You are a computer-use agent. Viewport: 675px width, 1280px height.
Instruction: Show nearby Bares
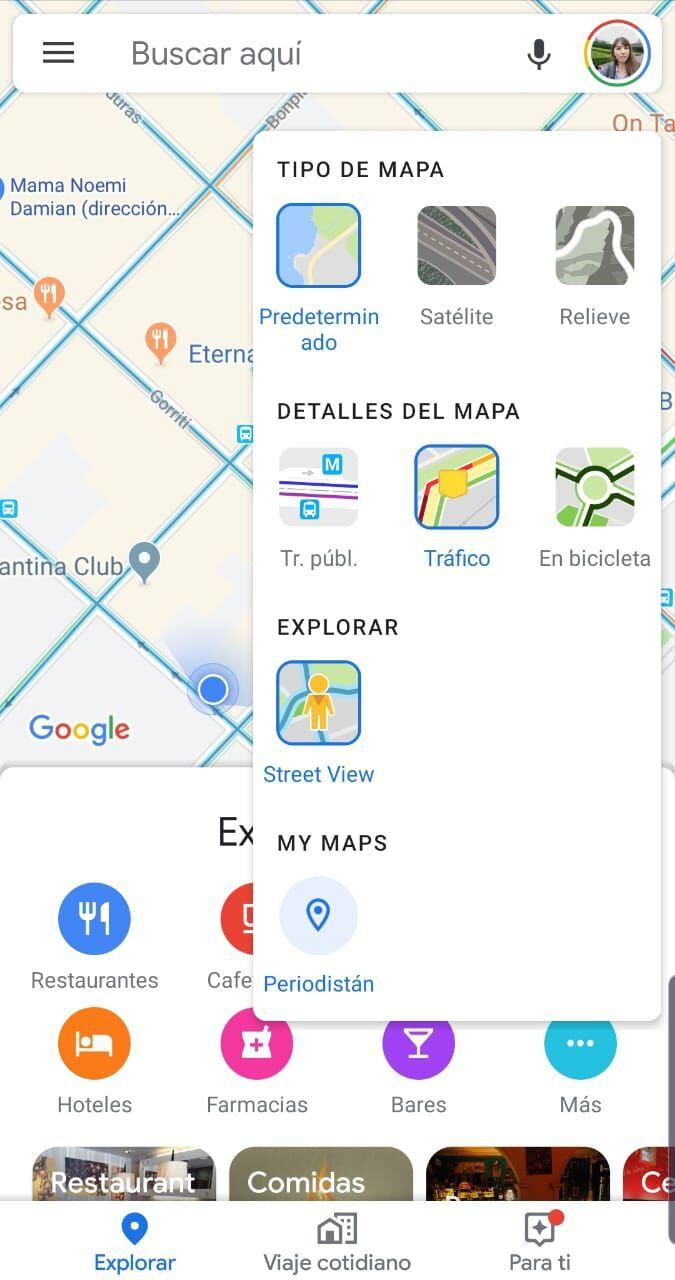pyautogui.click(x=418, y=1044)
